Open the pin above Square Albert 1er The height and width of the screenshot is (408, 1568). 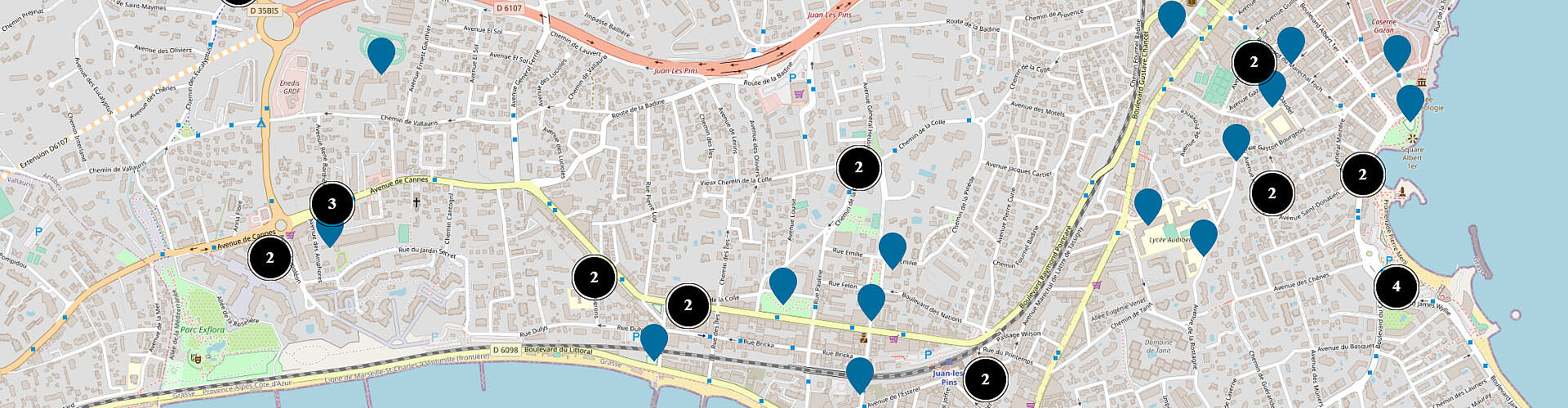(1410, 100)
